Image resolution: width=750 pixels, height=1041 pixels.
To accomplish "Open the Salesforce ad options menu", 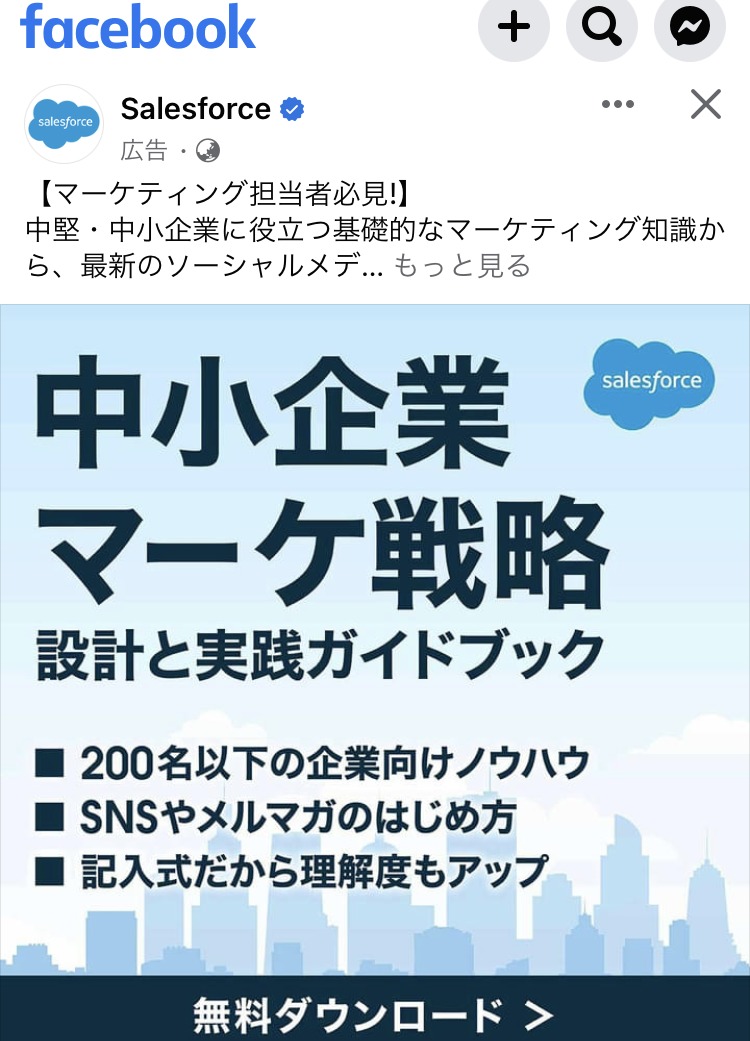I will click(x=618, y=105).
